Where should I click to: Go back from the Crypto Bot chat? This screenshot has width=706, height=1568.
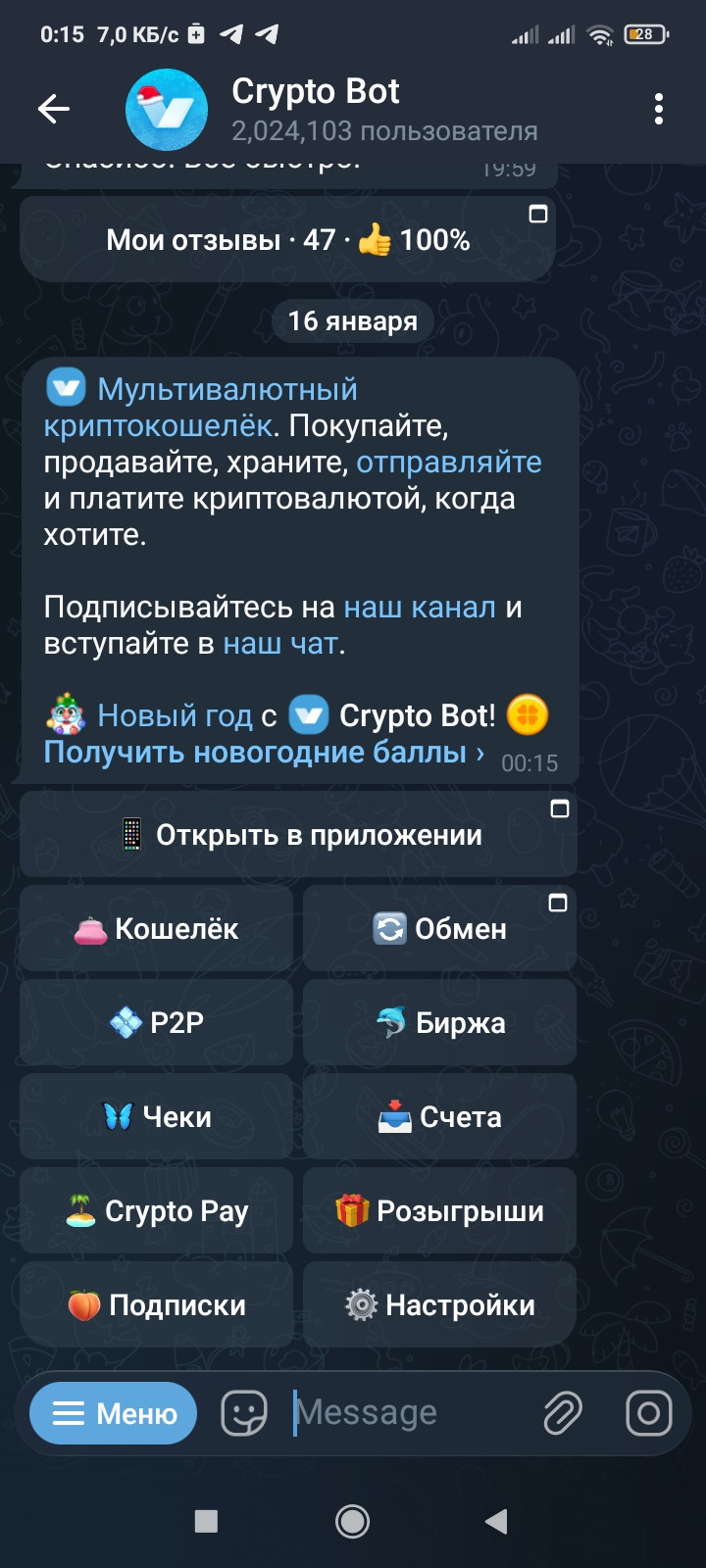tap(54, 109)
